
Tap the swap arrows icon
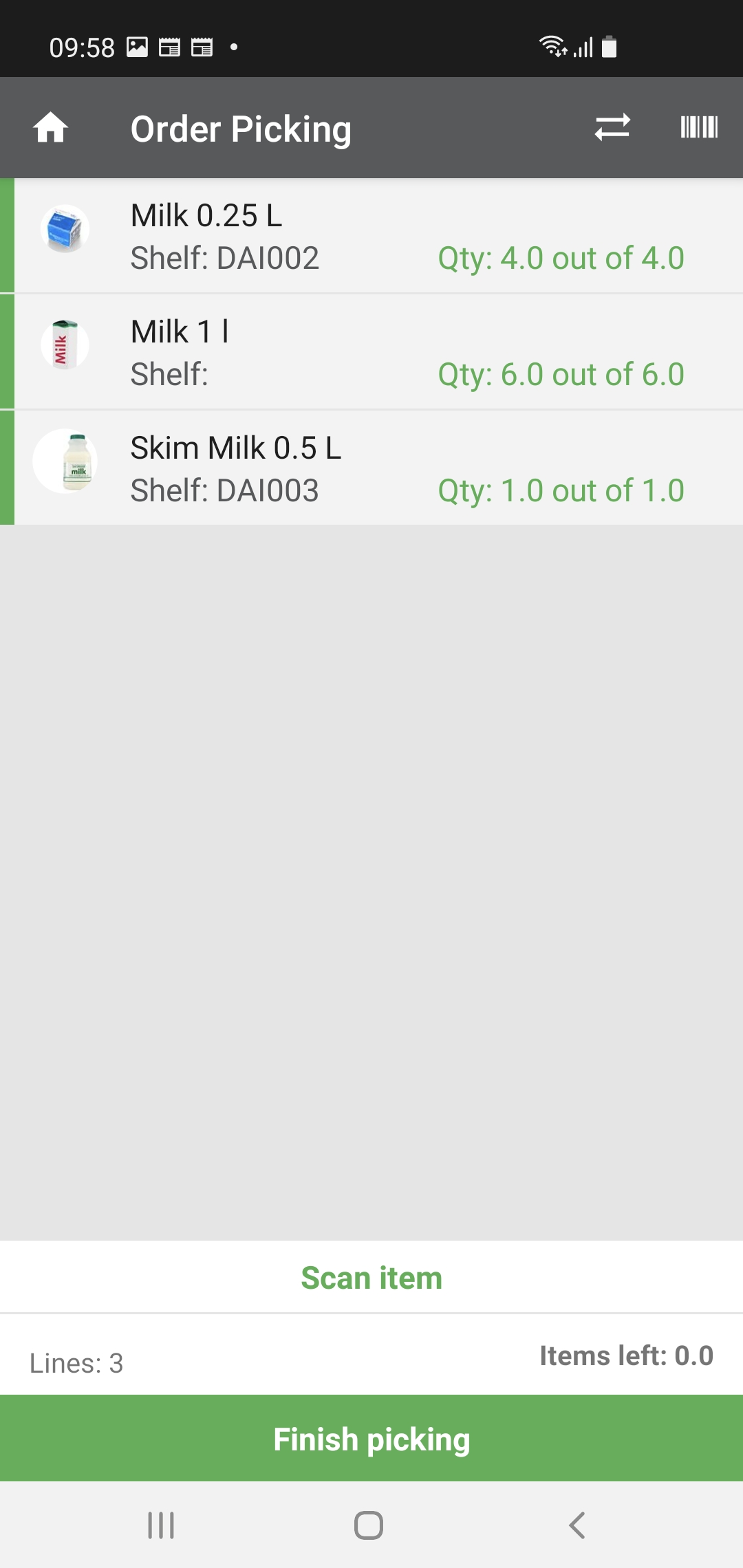pos(612,127)
